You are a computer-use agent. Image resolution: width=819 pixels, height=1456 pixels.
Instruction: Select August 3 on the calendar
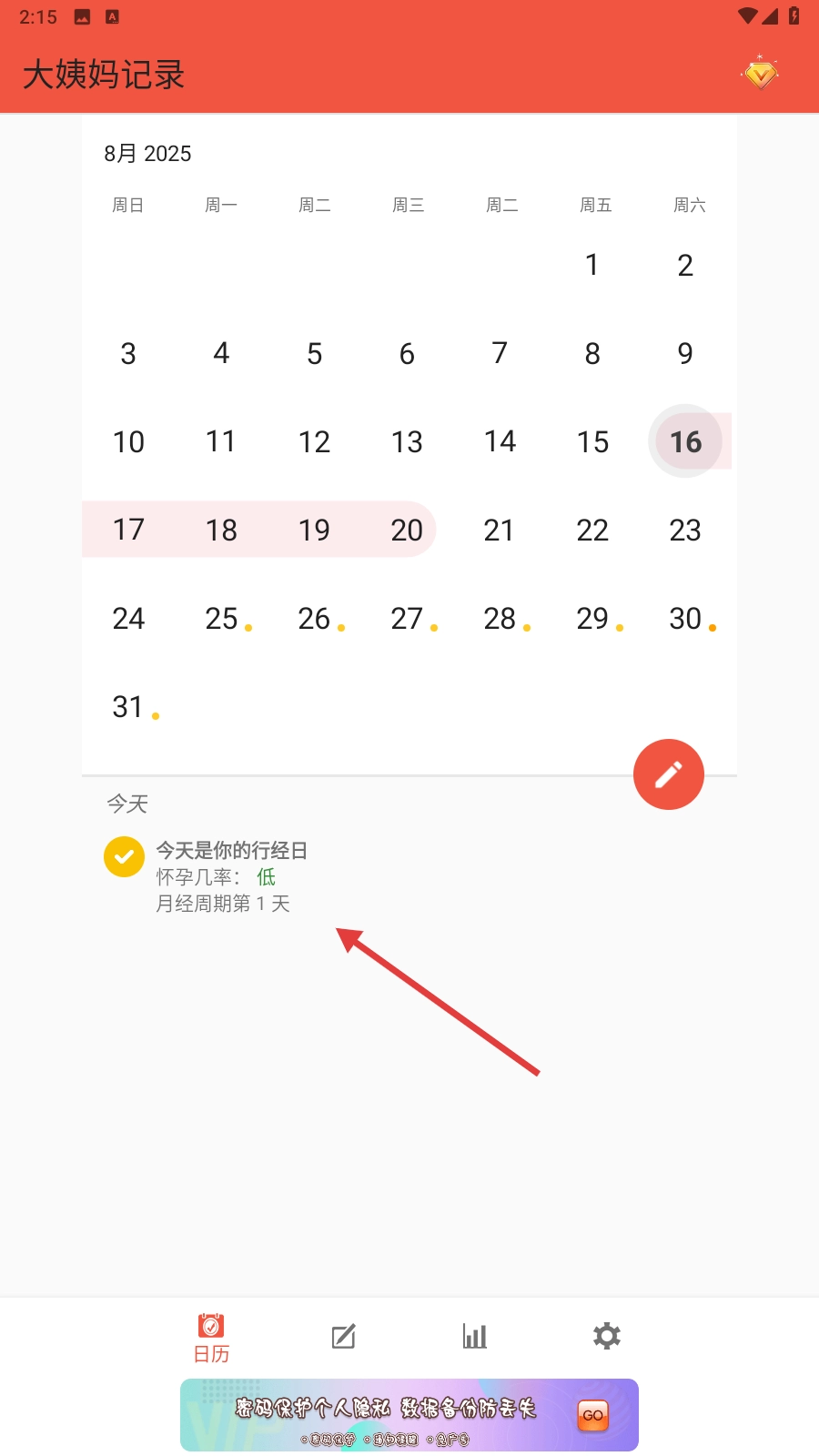128,353
